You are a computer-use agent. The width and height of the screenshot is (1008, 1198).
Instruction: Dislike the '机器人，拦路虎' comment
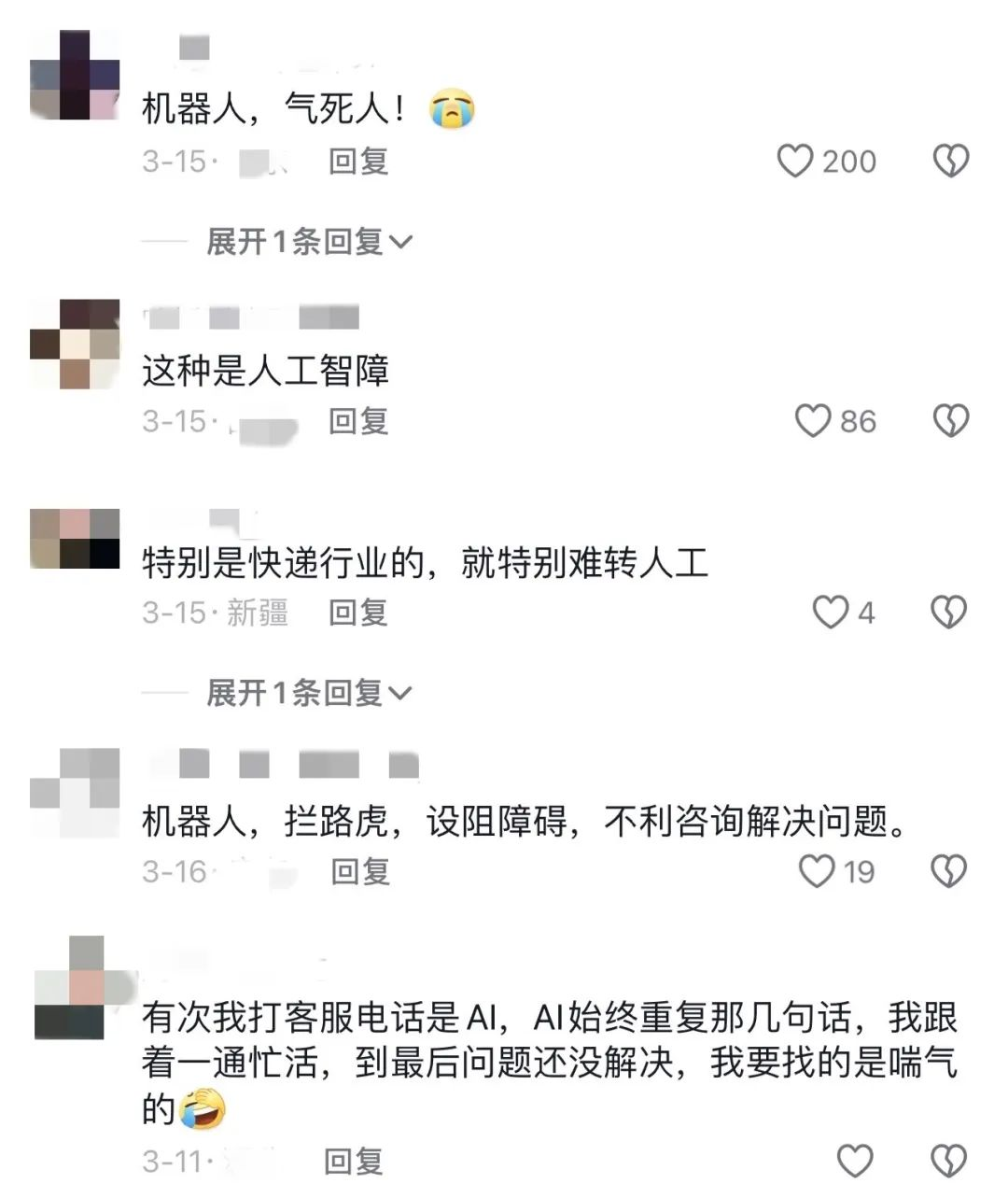click(x=950, y=871)
